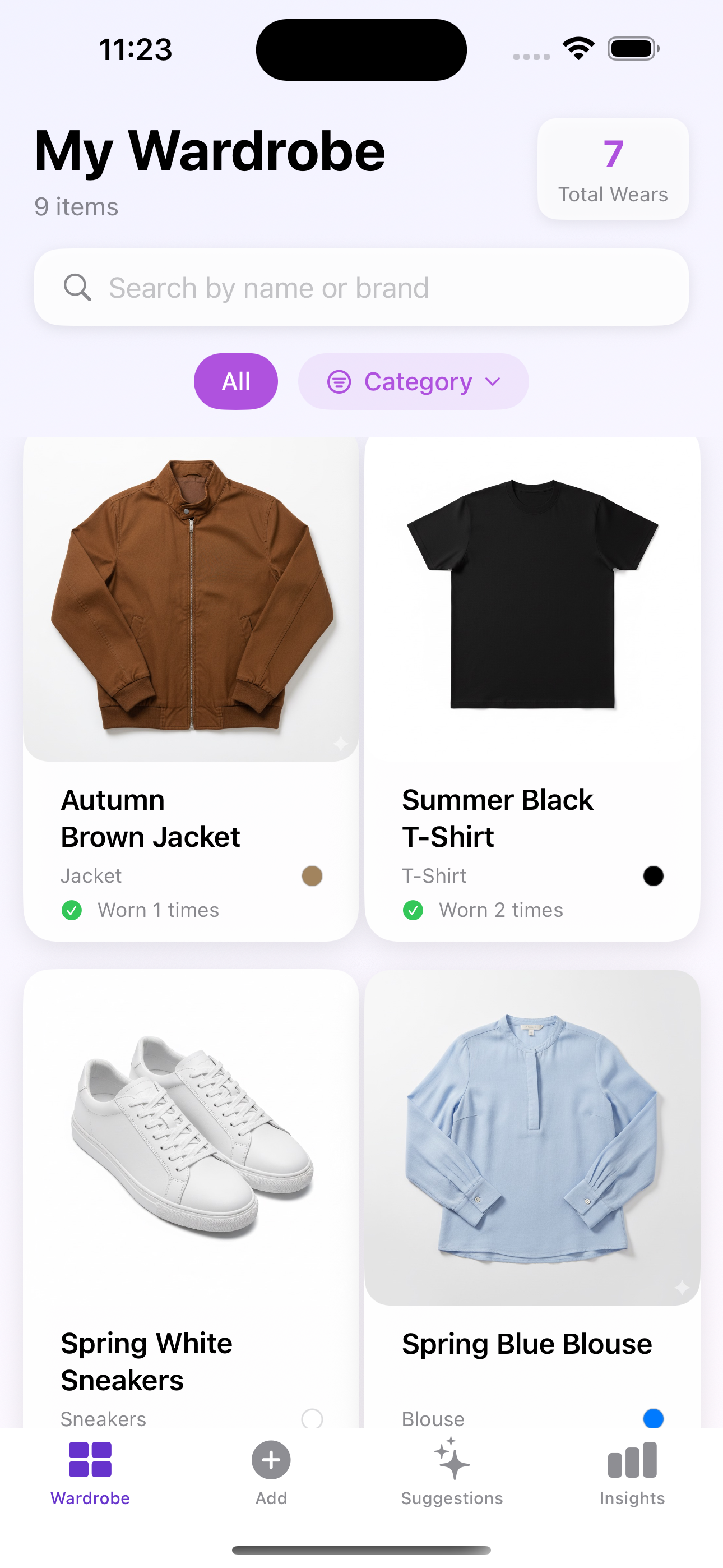Screen dimensions: 723x1568
Task: Open Insights via the bar chart icon
Action: click(632, 1460)
